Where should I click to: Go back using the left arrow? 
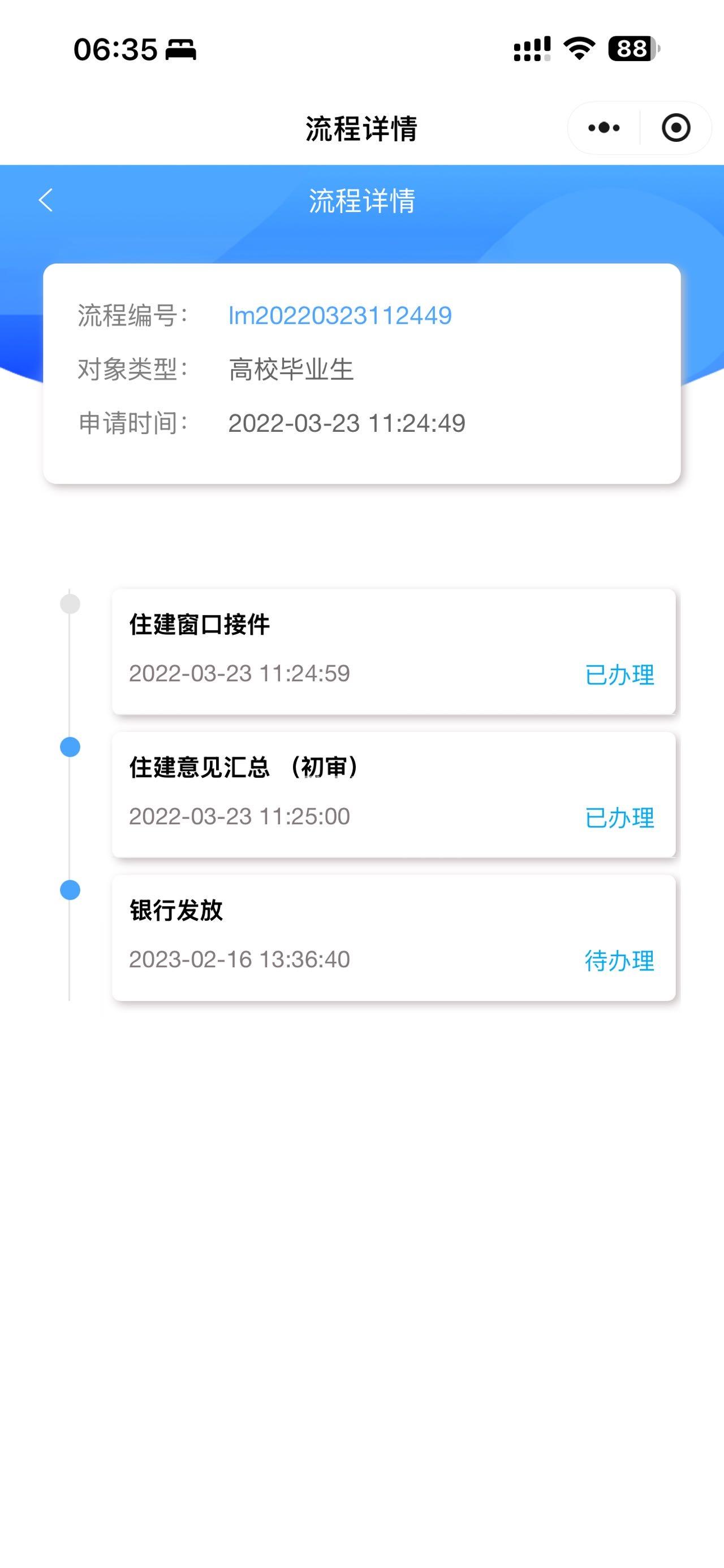click(46, 200)
